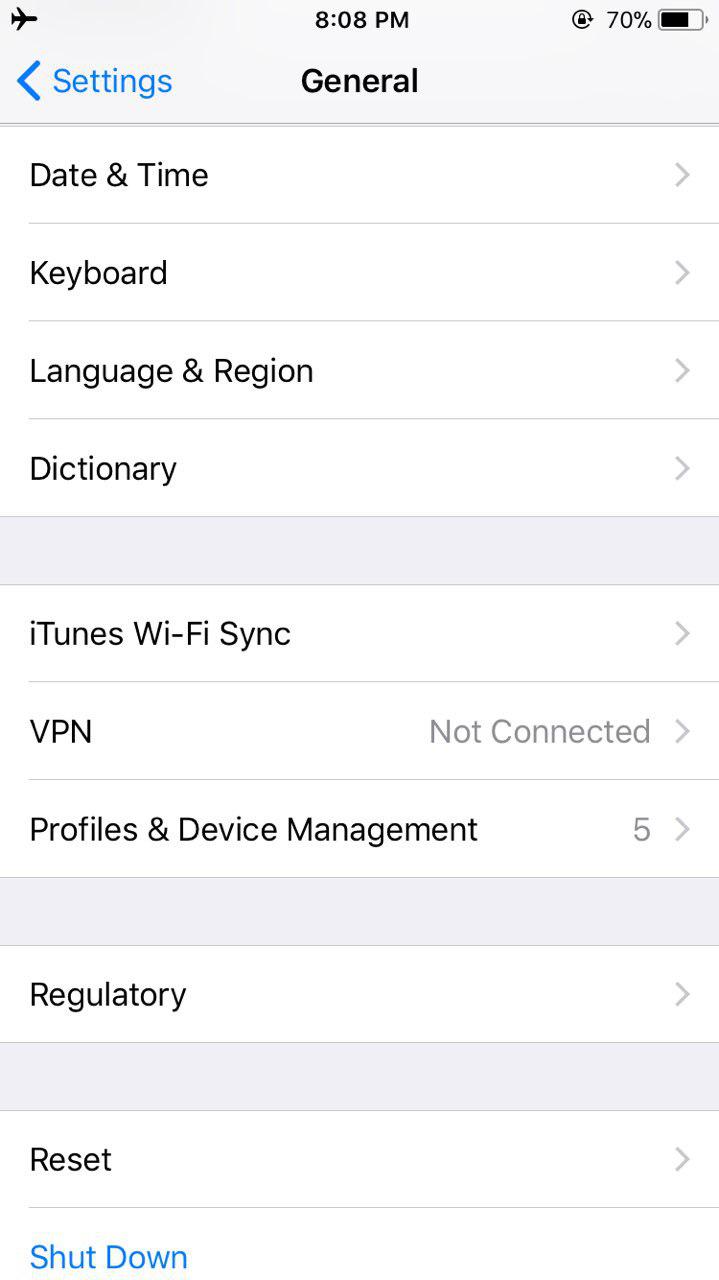Open the Reset options
Screen dimensions: 719x1280
[359, 1159]
